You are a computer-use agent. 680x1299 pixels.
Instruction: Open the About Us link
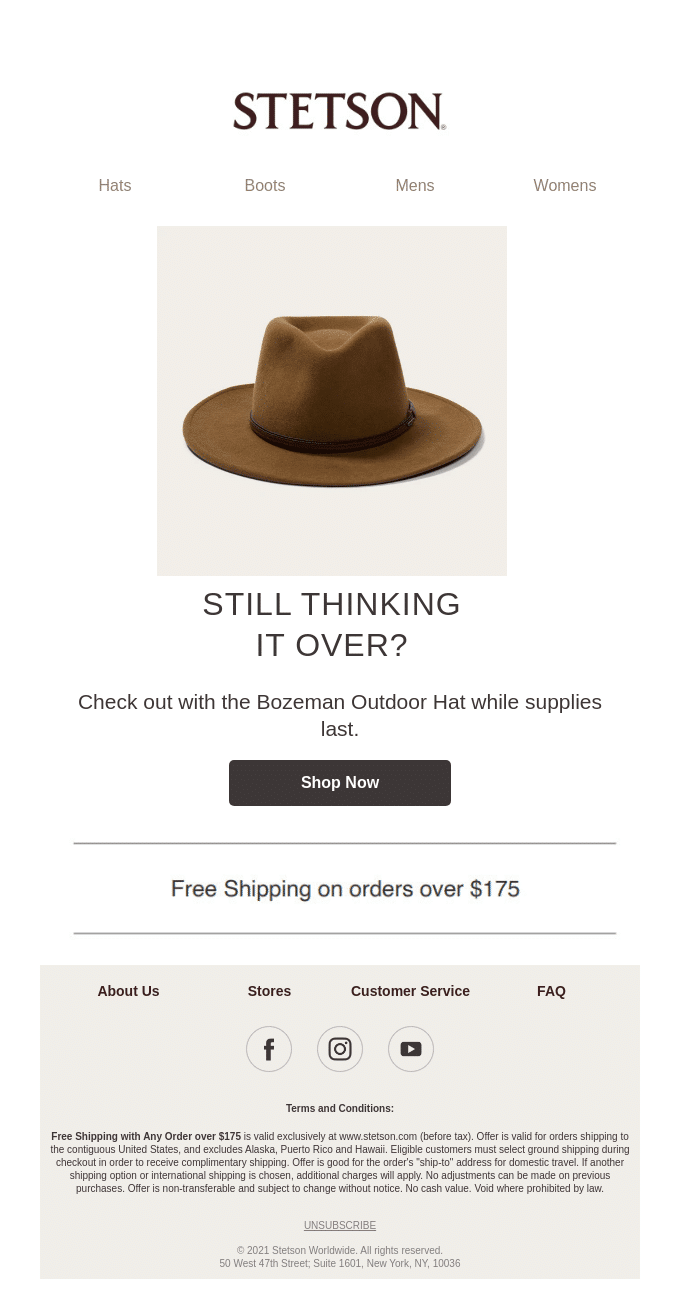(x=128, y=991)
